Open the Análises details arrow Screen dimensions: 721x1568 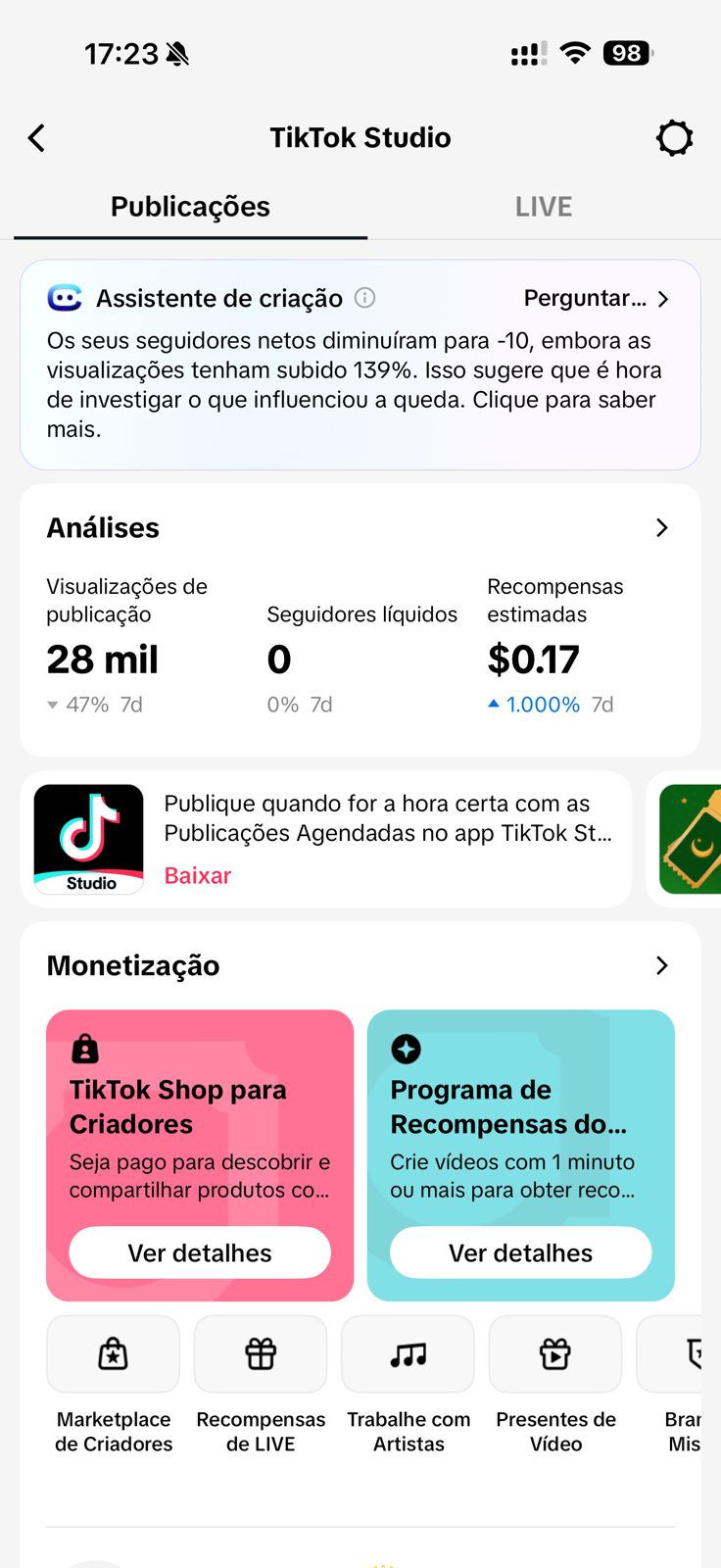point(662,528)
